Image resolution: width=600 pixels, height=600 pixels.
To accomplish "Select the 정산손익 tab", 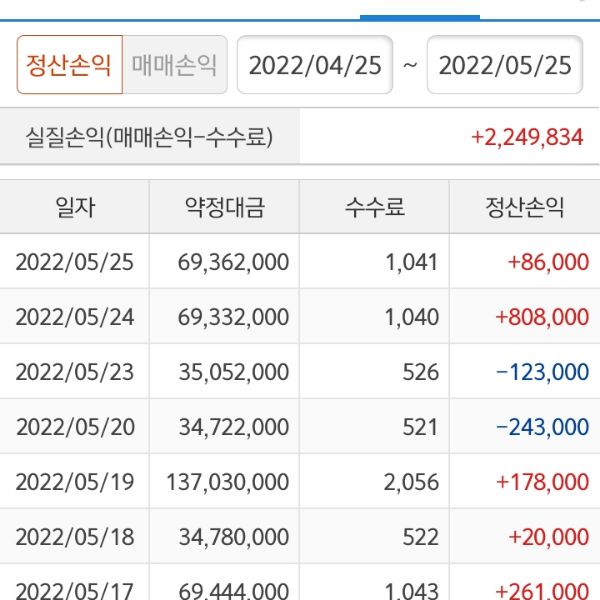I will 69,65.
